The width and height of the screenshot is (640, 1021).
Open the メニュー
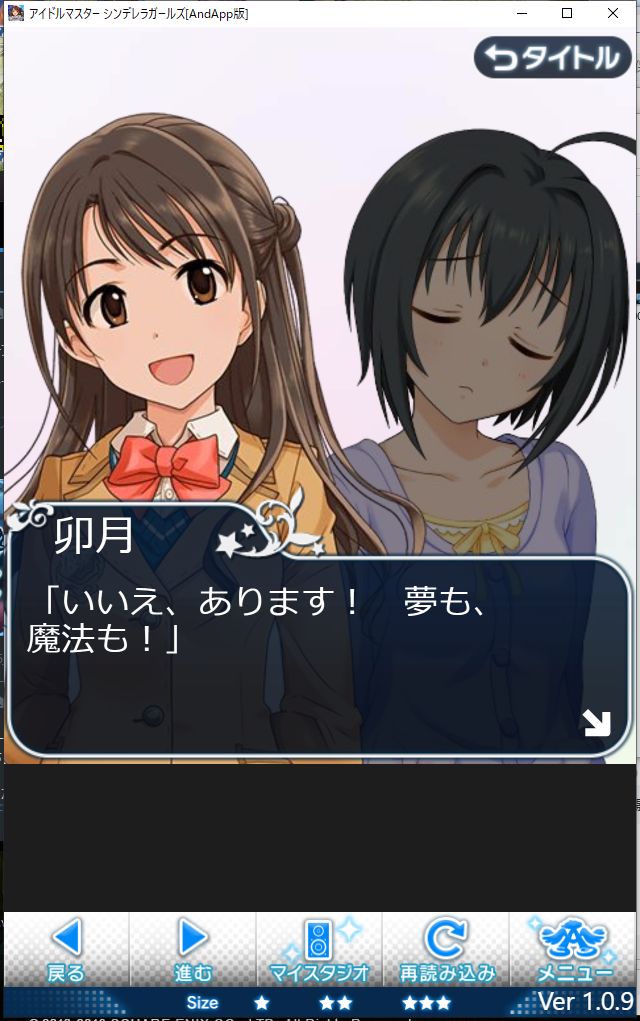pyautogui.click(x=574, y=949)
